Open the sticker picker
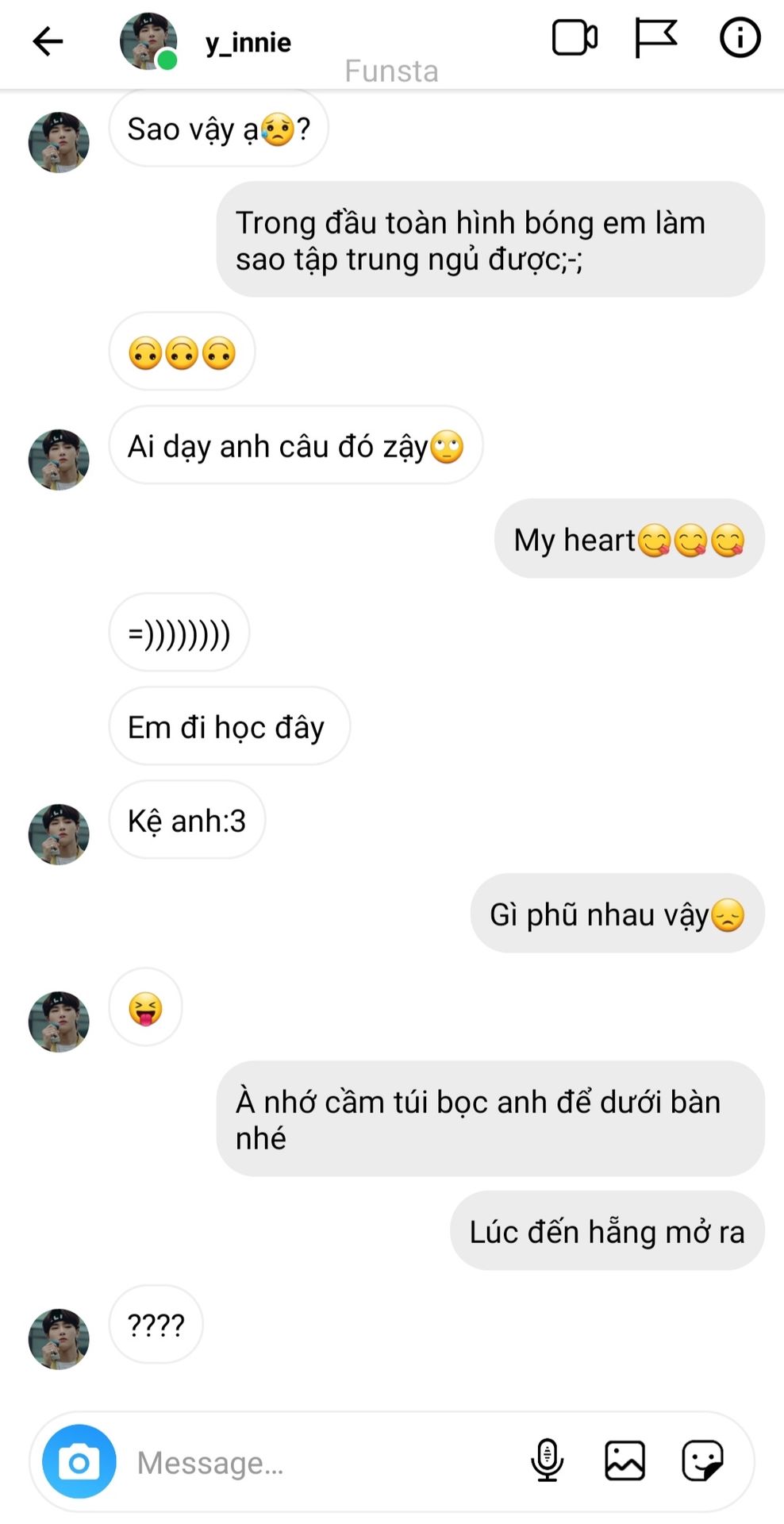 702,1460
